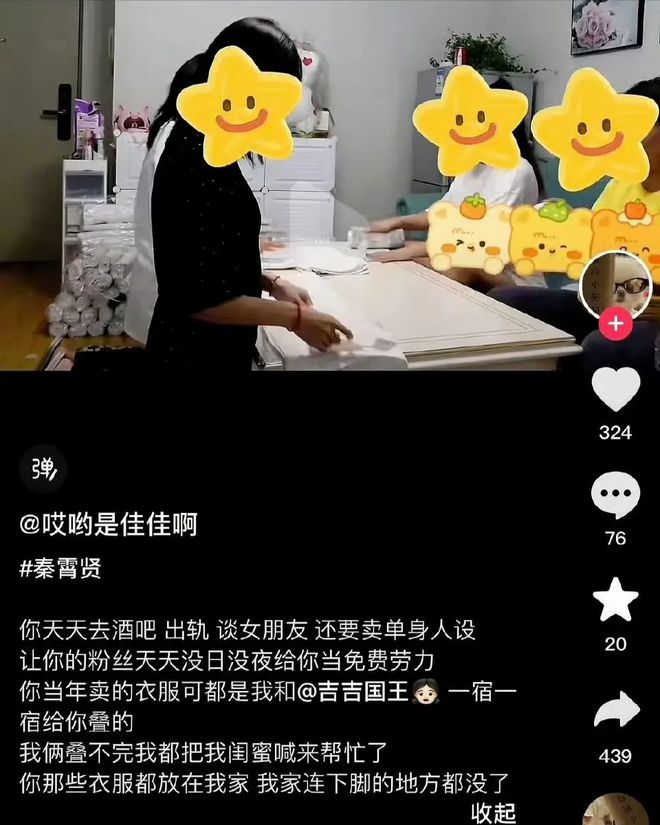Open the comments with 76 replies

pyautogui.click(x=615, y=494)
